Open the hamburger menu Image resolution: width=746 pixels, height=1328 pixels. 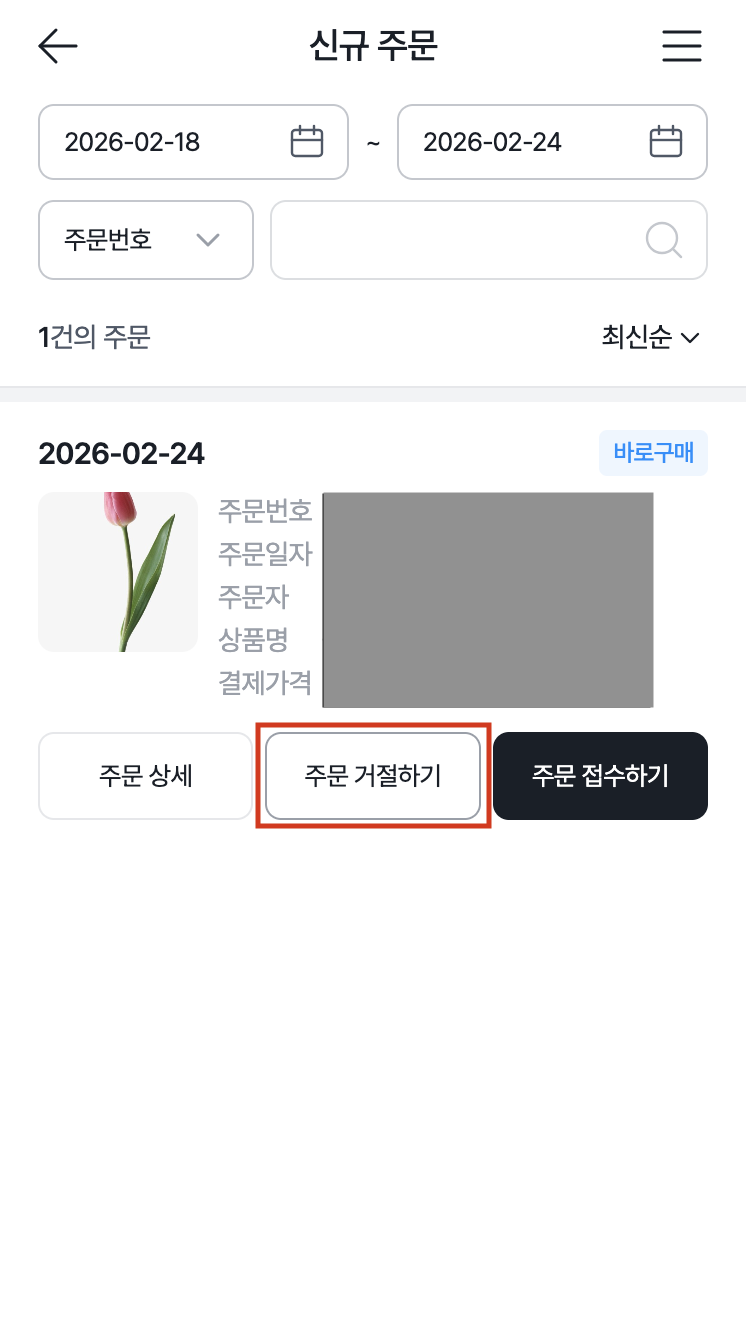pos(682,46)
